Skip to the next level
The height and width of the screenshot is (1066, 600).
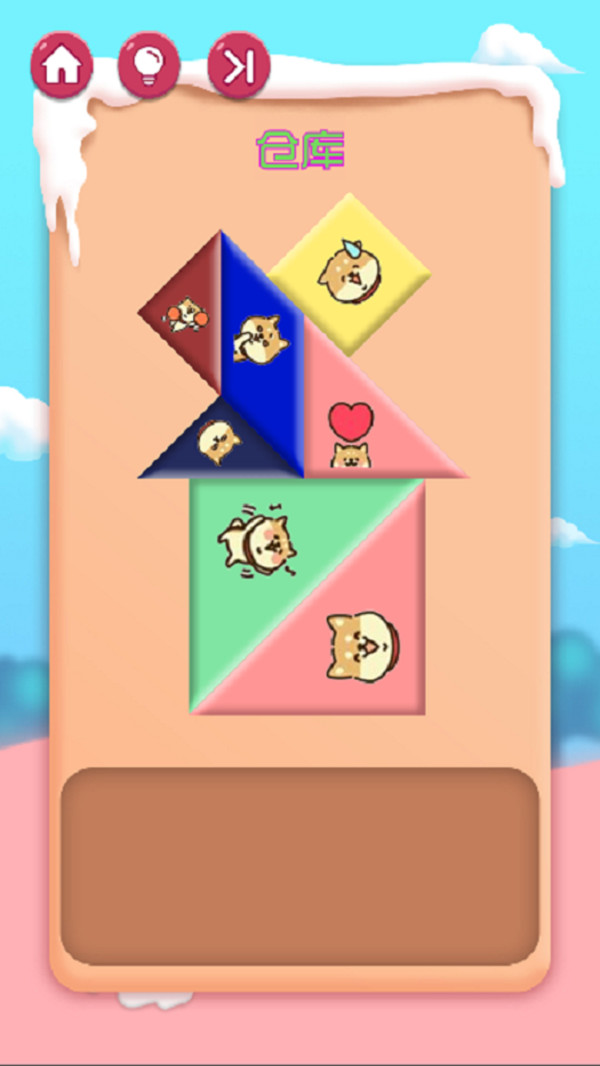coord(239,67)
